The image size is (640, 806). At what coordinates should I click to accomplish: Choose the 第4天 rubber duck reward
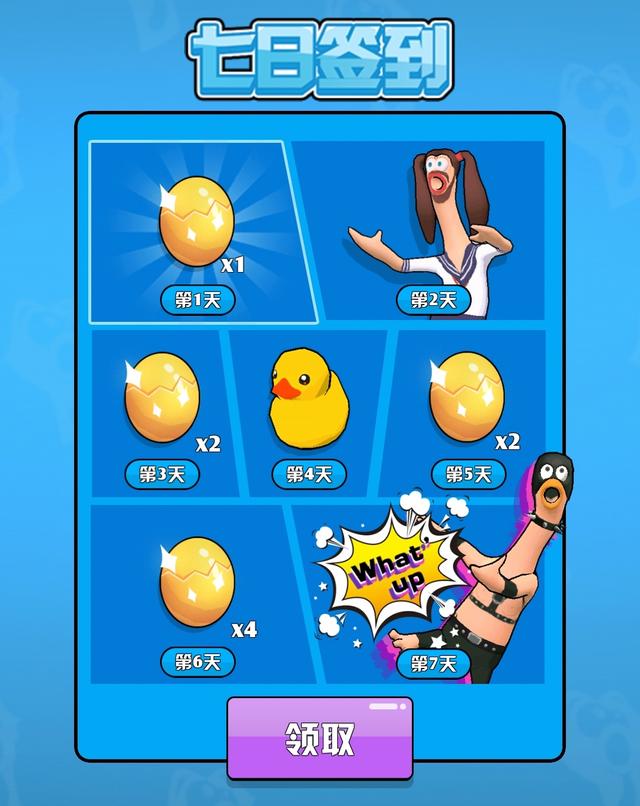coord(307,411)
